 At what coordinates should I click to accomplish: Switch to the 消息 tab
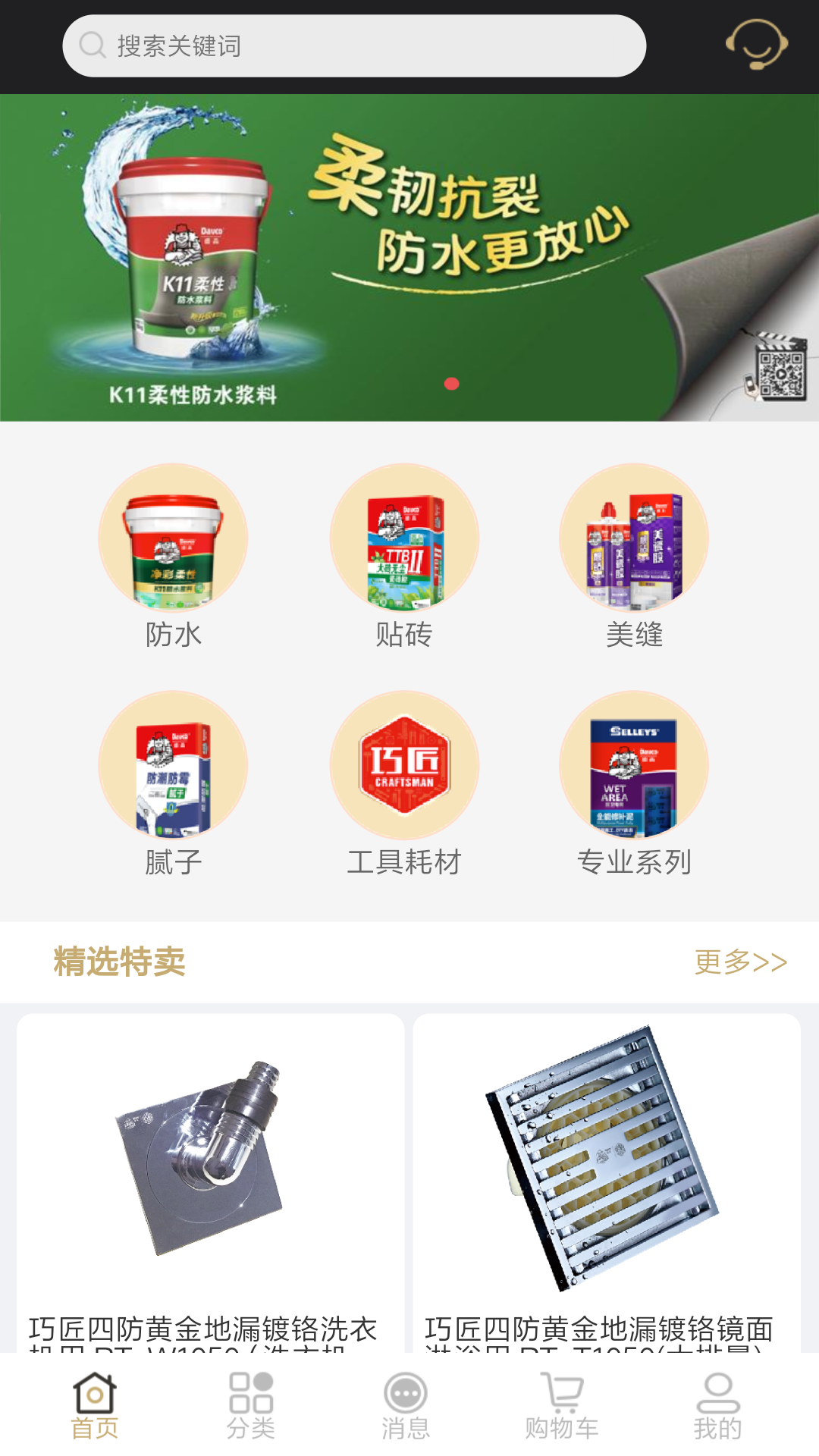[x=406, y=1406]
